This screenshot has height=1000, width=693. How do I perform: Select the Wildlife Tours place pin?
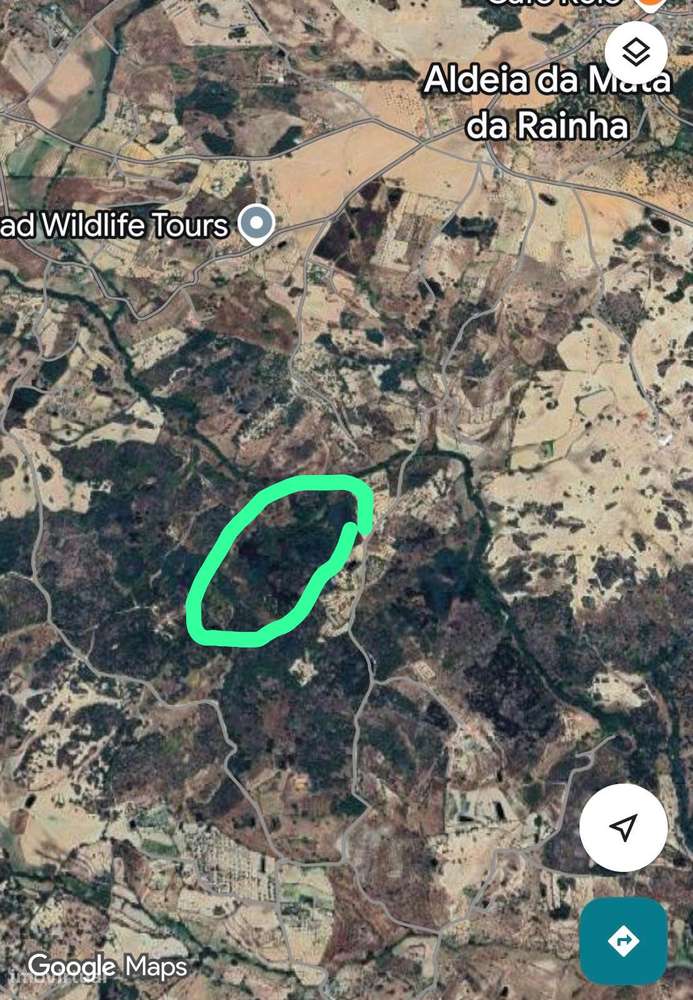258,225
